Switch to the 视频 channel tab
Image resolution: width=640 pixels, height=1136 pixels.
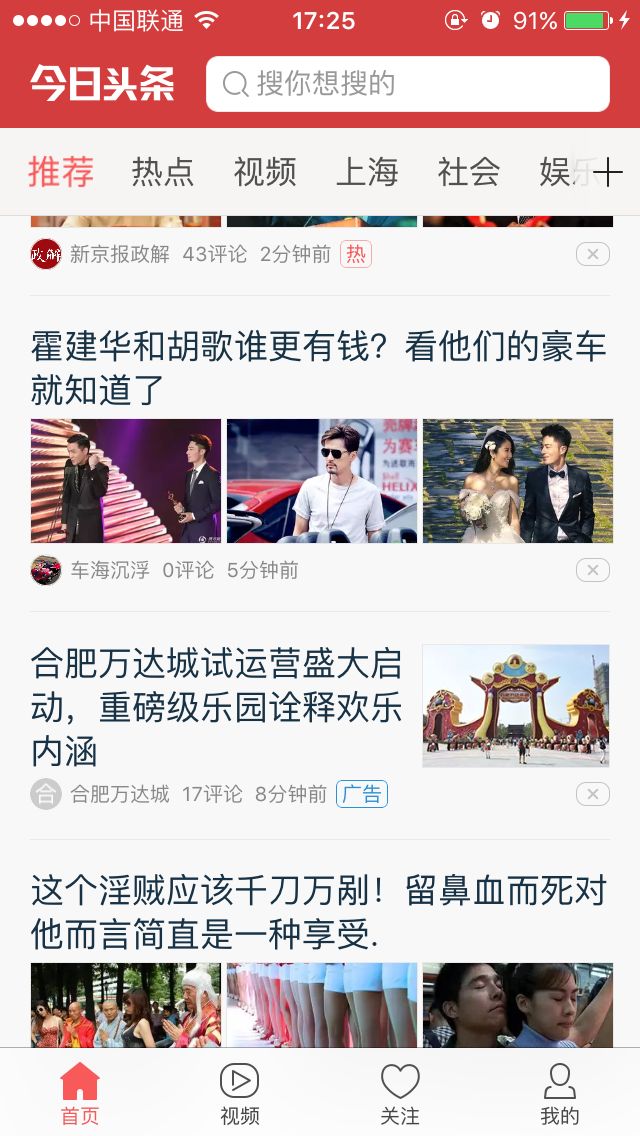(265, 172)
